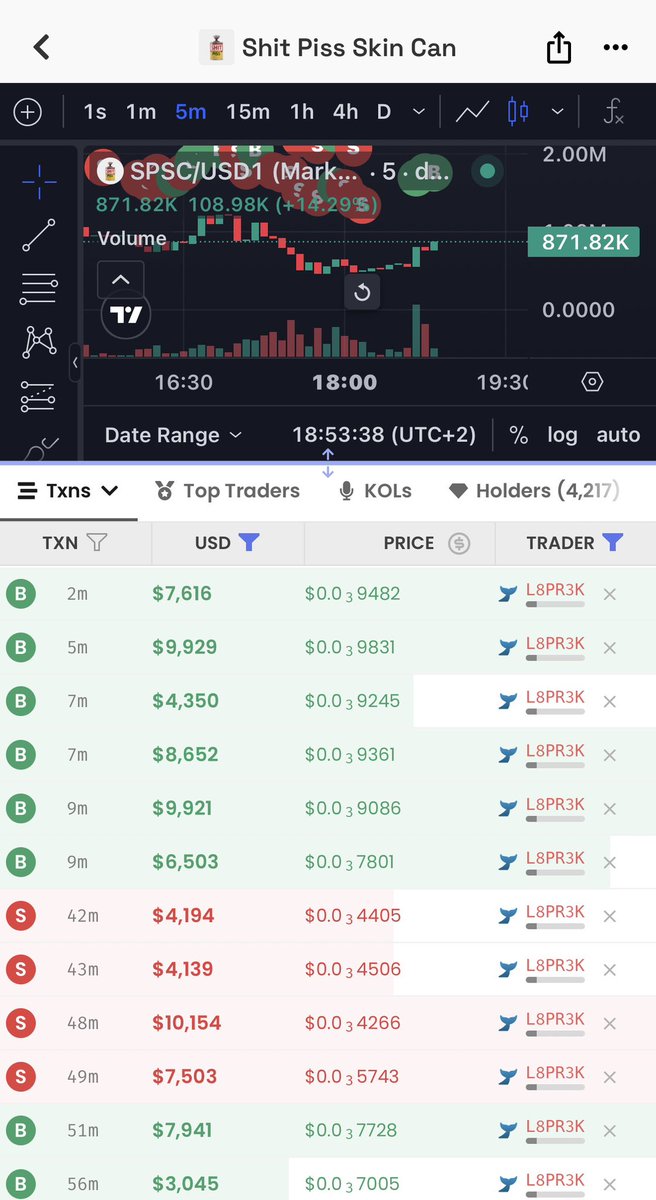Reset chart view with the reload arrow
Viewport: 656px width, 1200px height.
click(363, 292)
